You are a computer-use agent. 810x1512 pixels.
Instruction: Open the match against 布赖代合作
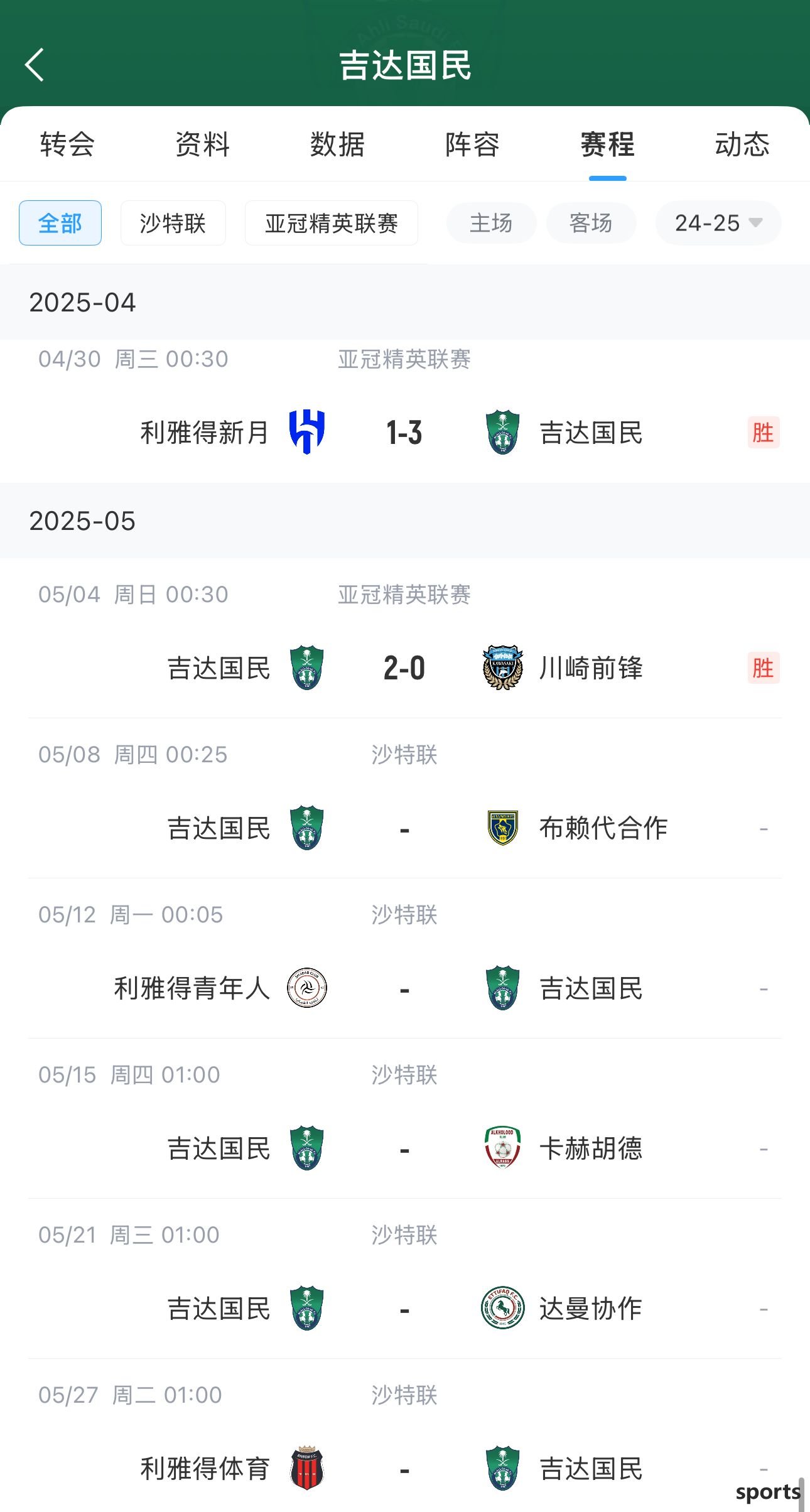coord(405,798)
